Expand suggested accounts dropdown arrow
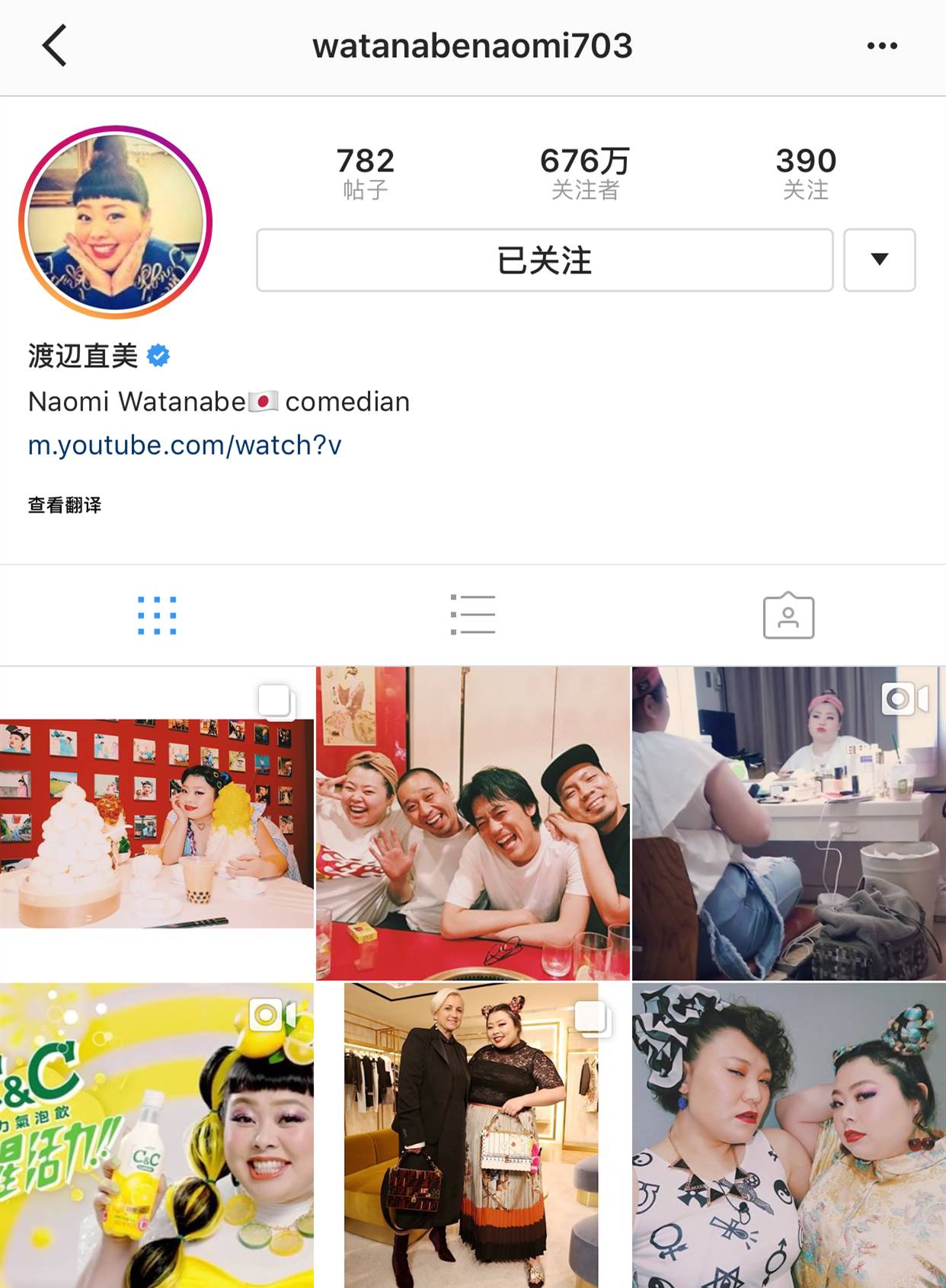946x1288 pixels. point(879,260)
